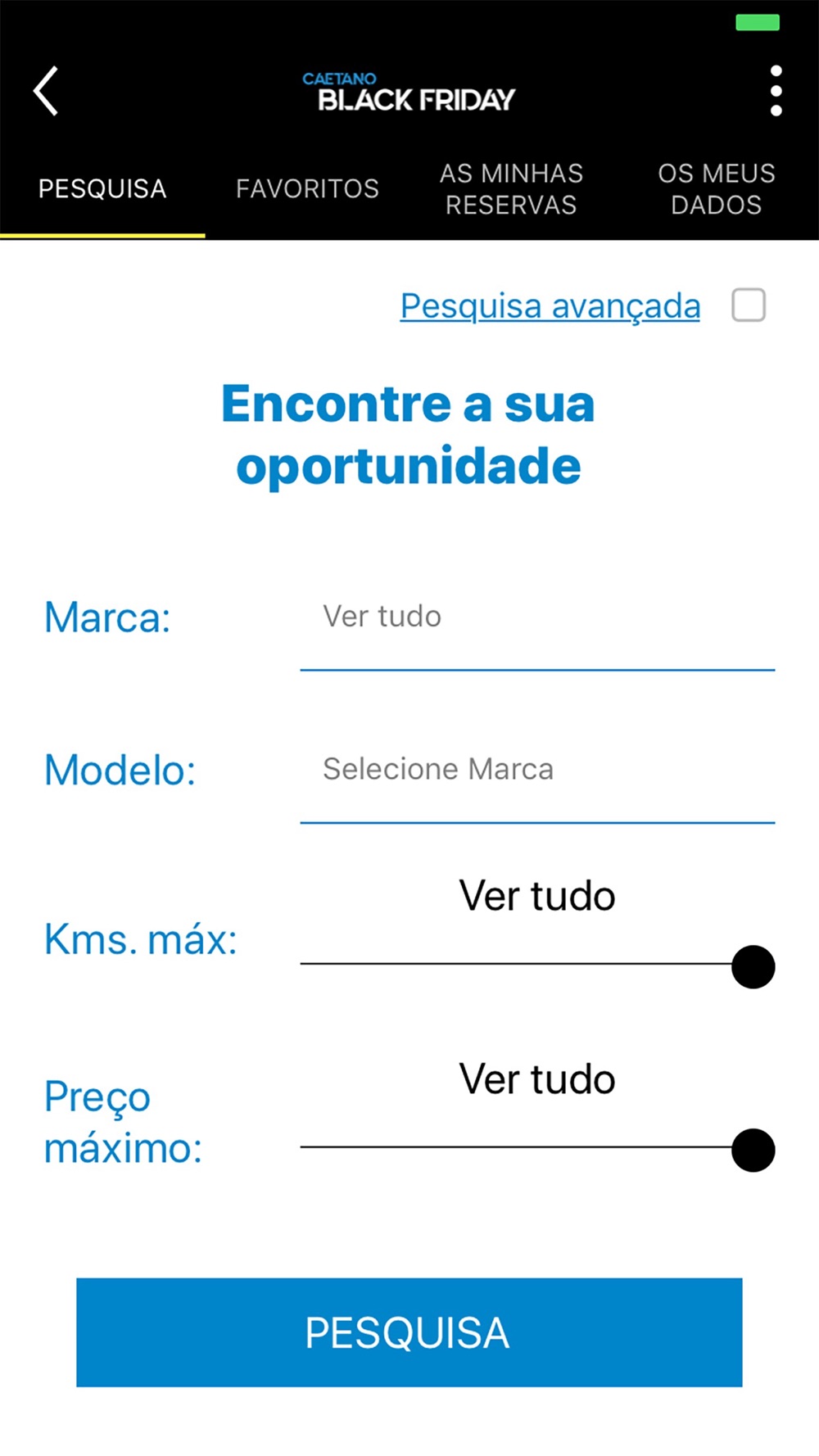Tap the blue PESQUISA search button
Image resolution: width=819 pixels, height=1456 pixels.
click(x=409, y=1332)
